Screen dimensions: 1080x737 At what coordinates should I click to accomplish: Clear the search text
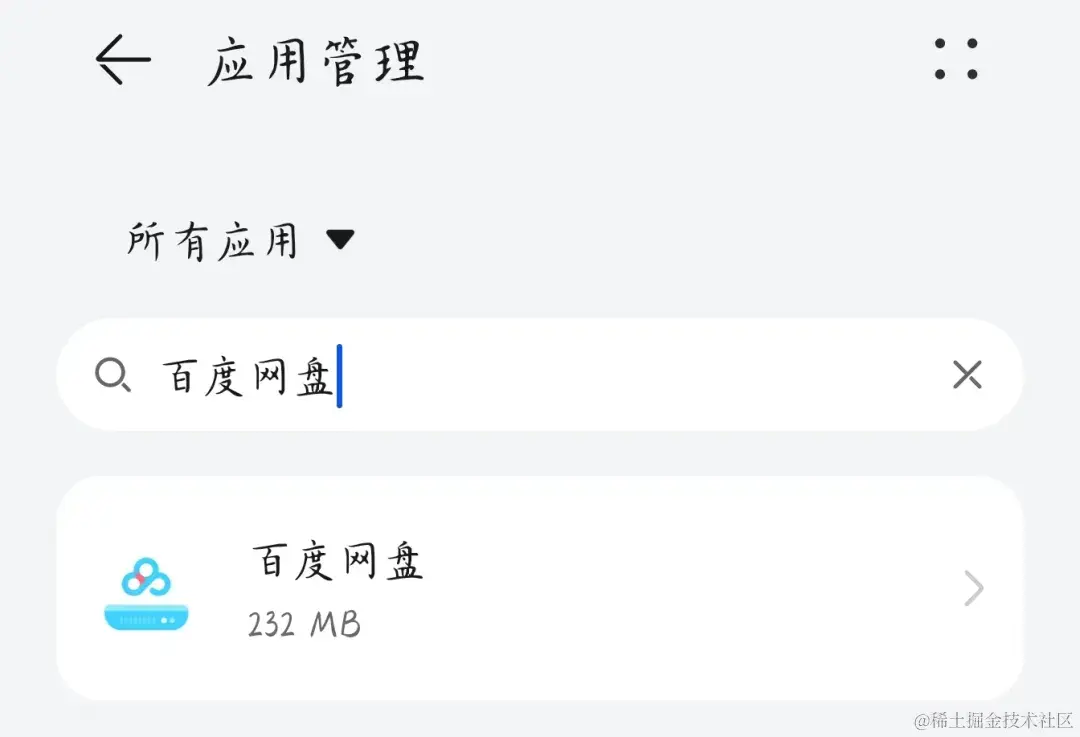(x=966, y=375)
